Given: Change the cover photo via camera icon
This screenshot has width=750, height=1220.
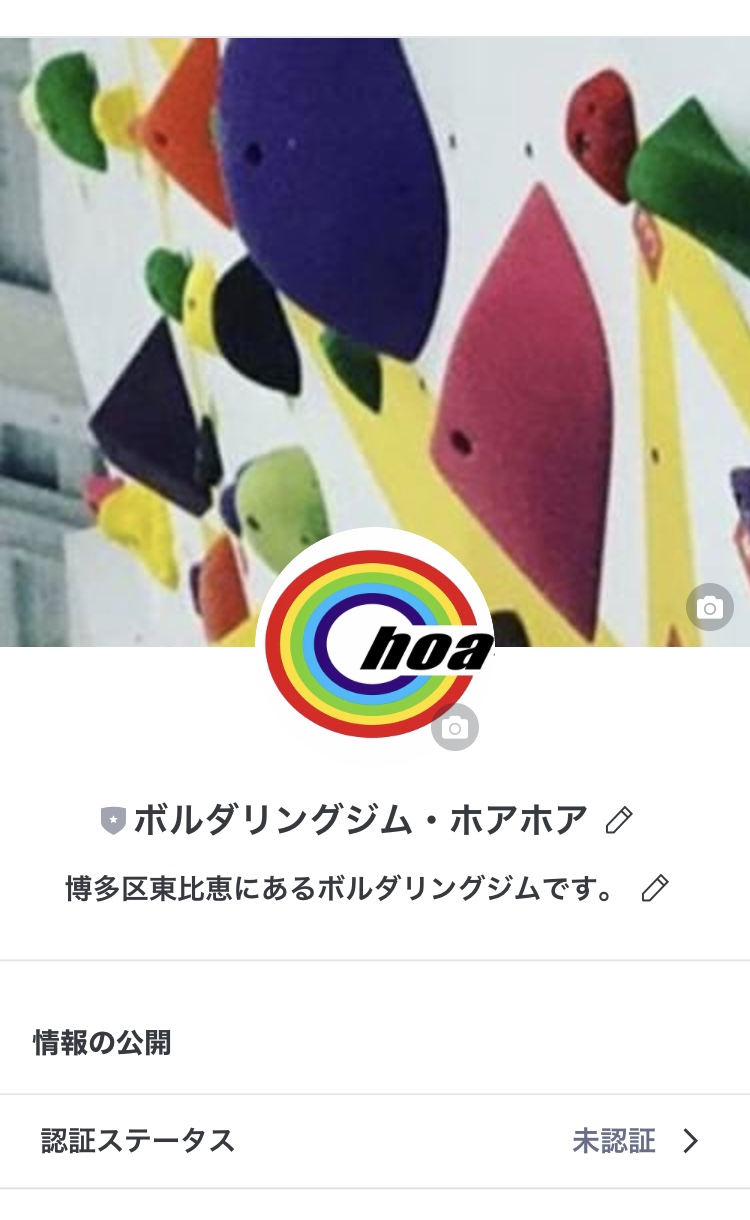Looking at the screenshot, I should [x=709, y=607].
